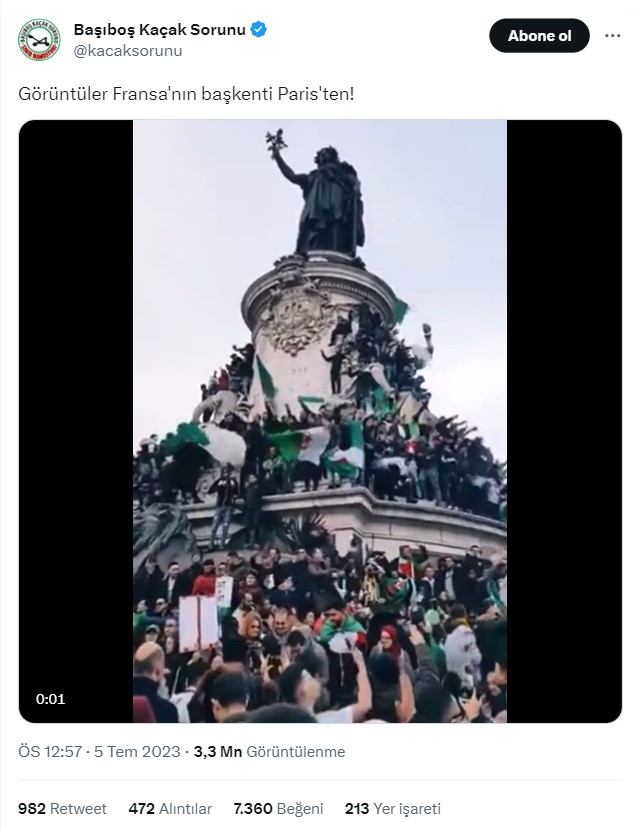Play the Paris video in the tweet
Screen dimensions: 639x829
pyautogui.click(x=320, y=420)
